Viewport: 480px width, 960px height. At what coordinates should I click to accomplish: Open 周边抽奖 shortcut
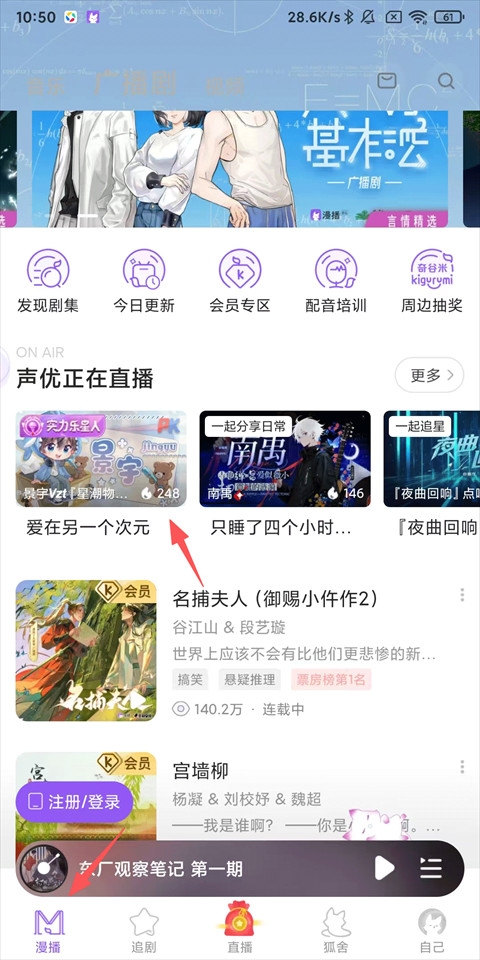(x=432, y=281)
